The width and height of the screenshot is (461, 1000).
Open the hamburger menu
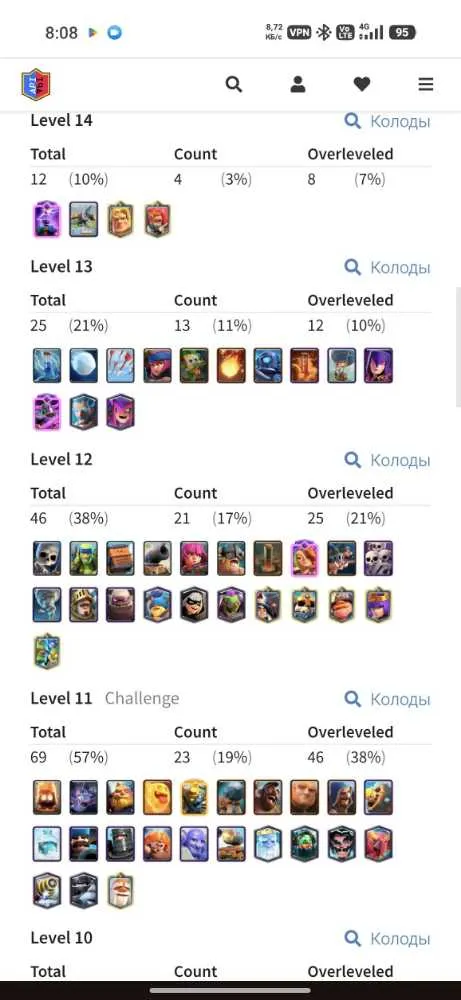point(426,84)
